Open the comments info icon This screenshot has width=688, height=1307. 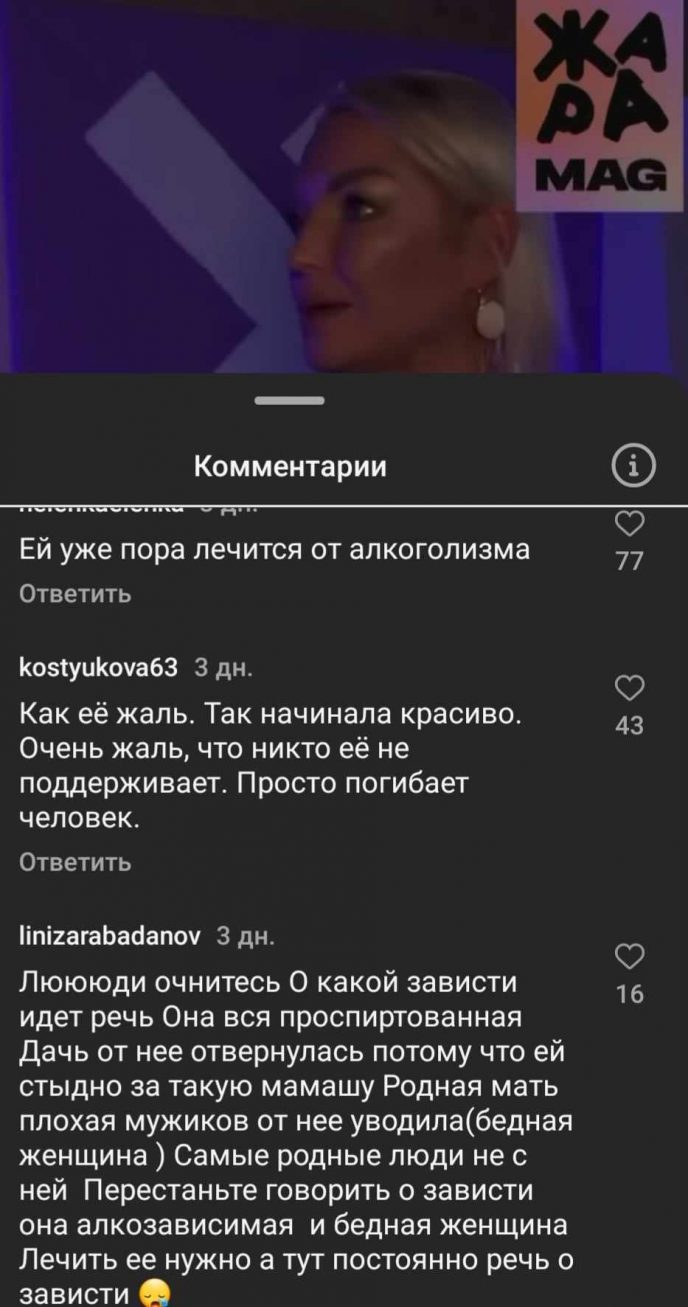pos(632,467)
